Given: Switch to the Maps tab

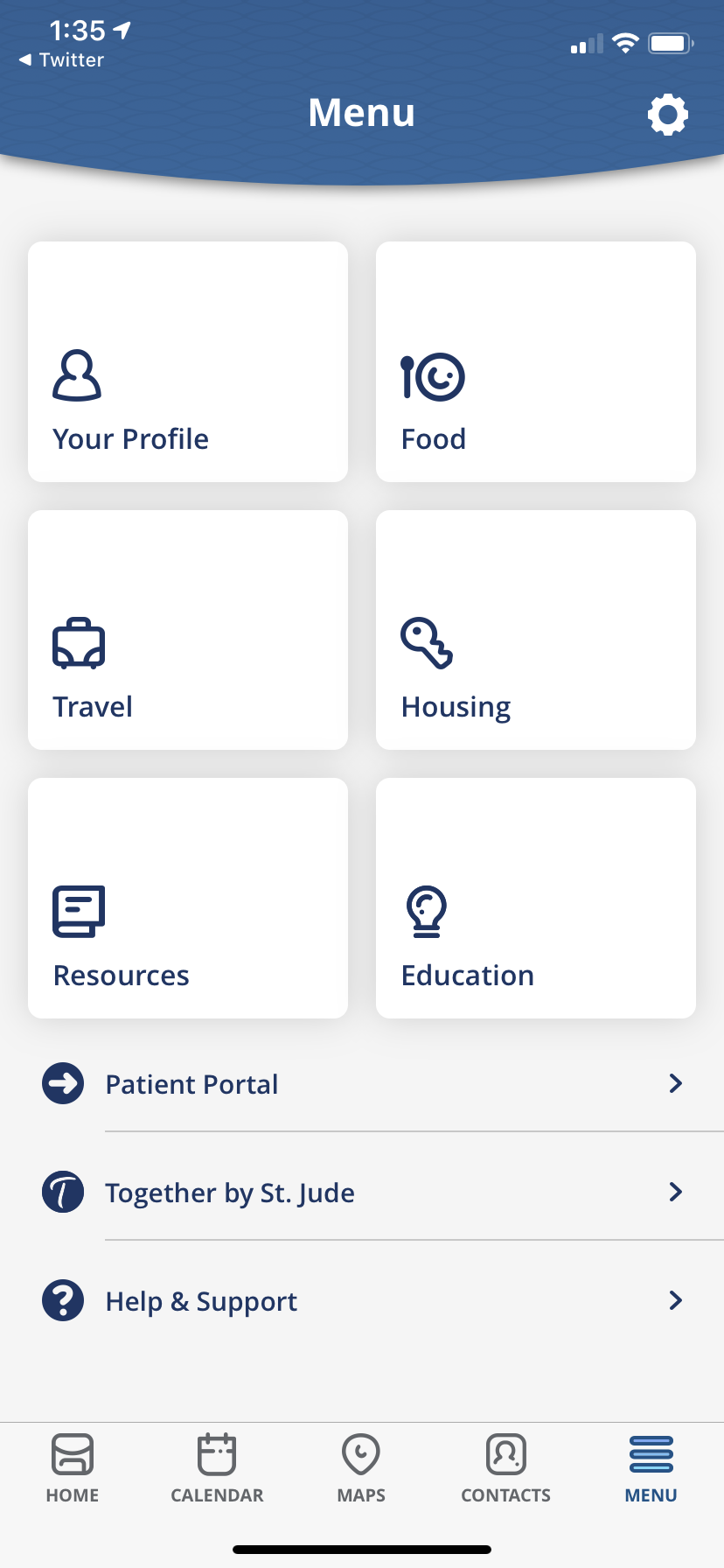Looking at the screenshot, I should click(361, 1468).
